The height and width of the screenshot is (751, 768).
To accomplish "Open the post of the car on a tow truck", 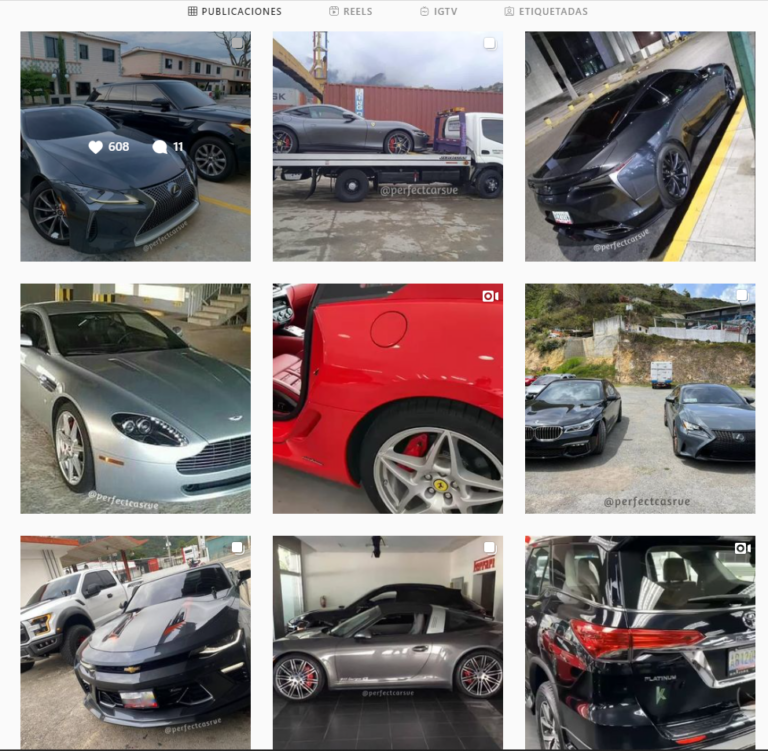I will (387, 146).
